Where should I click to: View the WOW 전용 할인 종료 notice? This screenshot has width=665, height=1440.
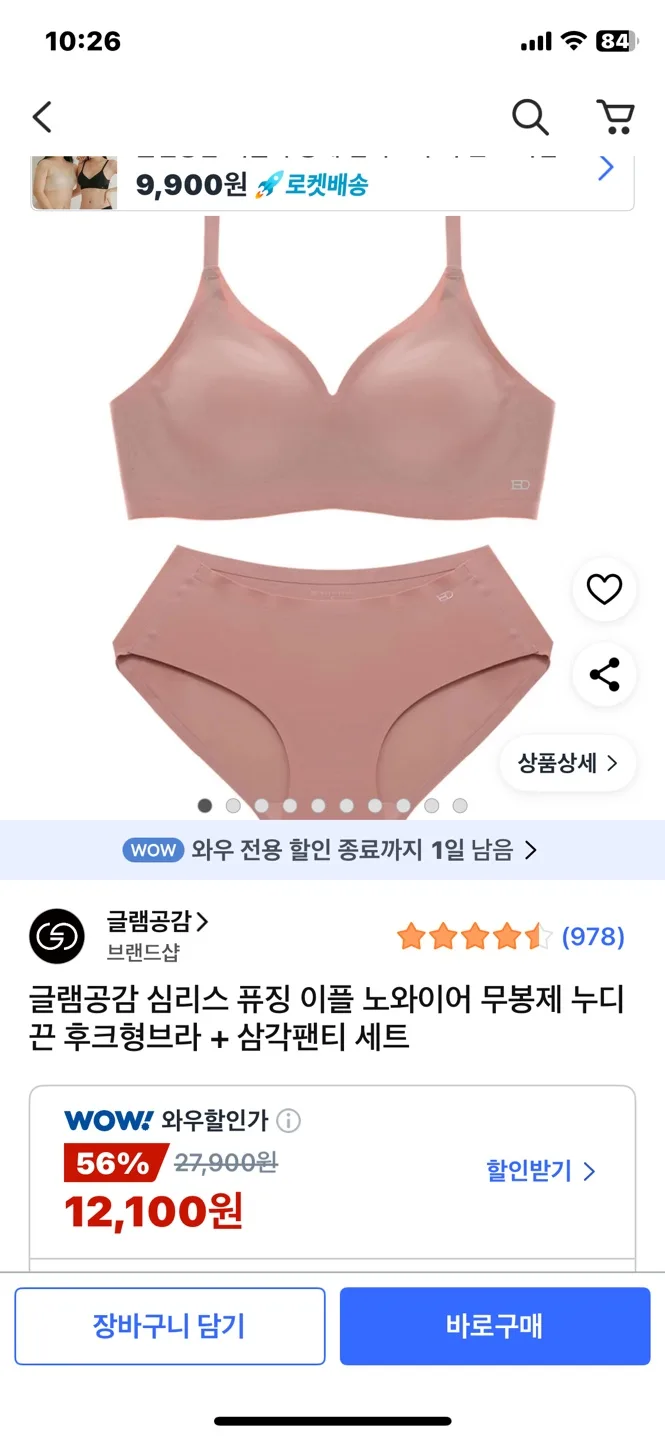332,850
